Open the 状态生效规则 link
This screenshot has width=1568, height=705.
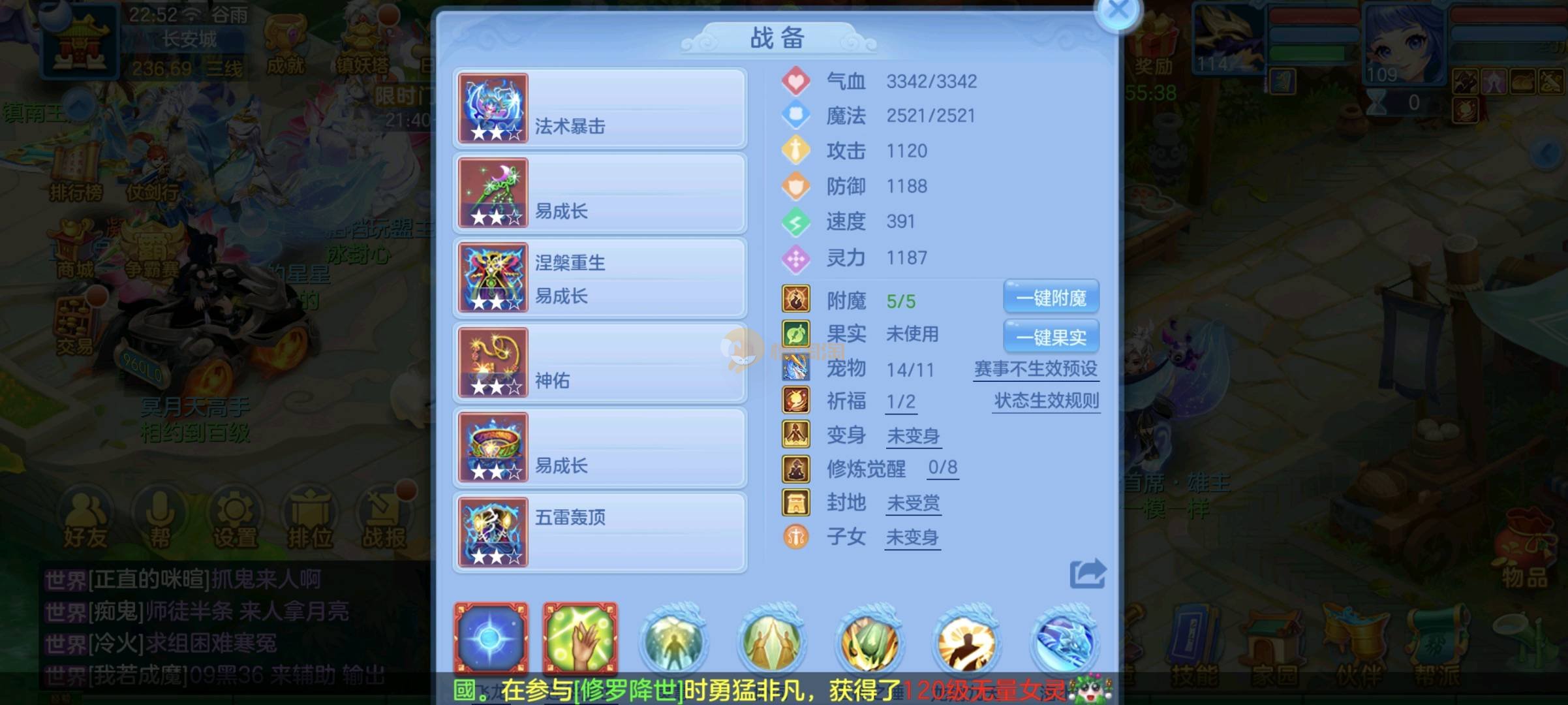[x=1046, y=401]
